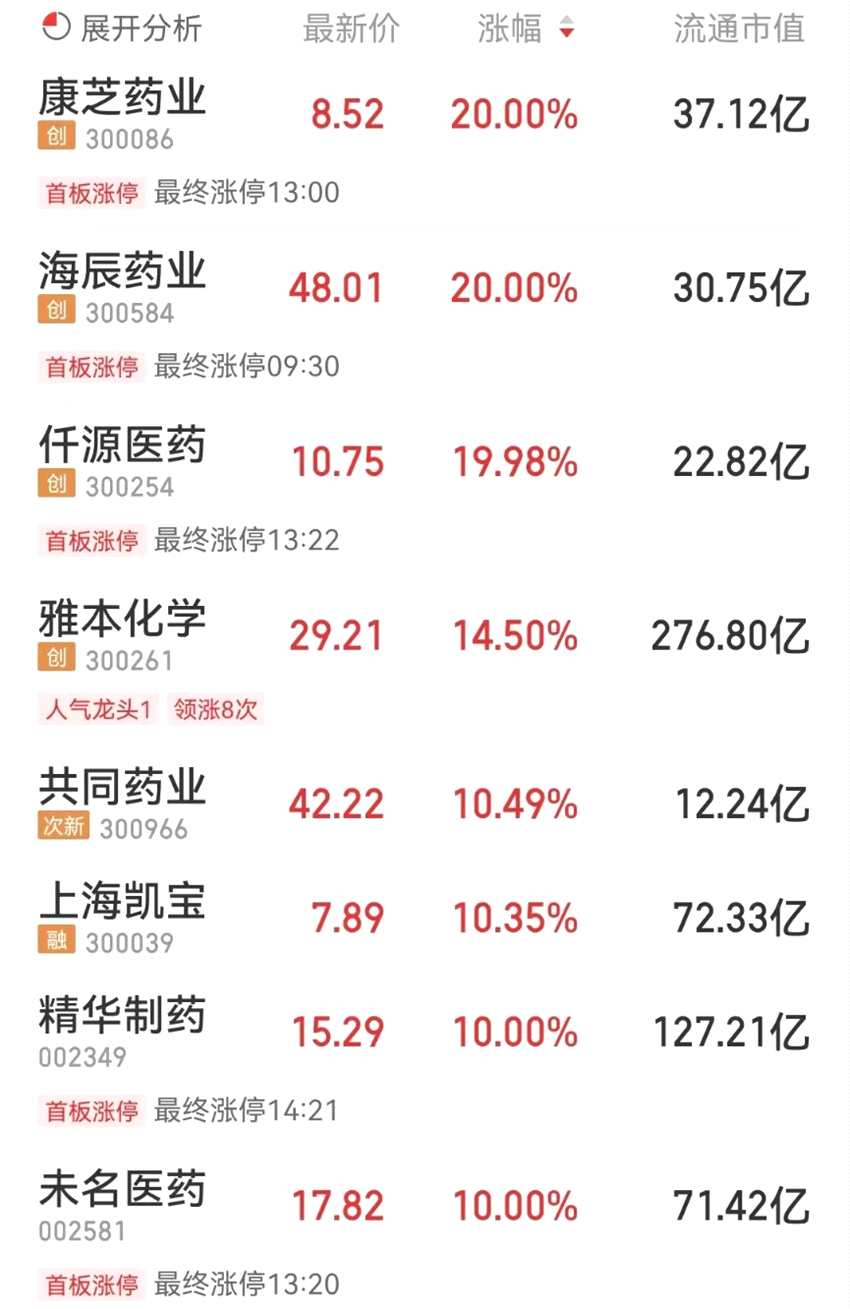The height and width of the screenshot is (1309, 850).
Task: Show details for 上海凯宝
Action: click(x=122, y=902)
